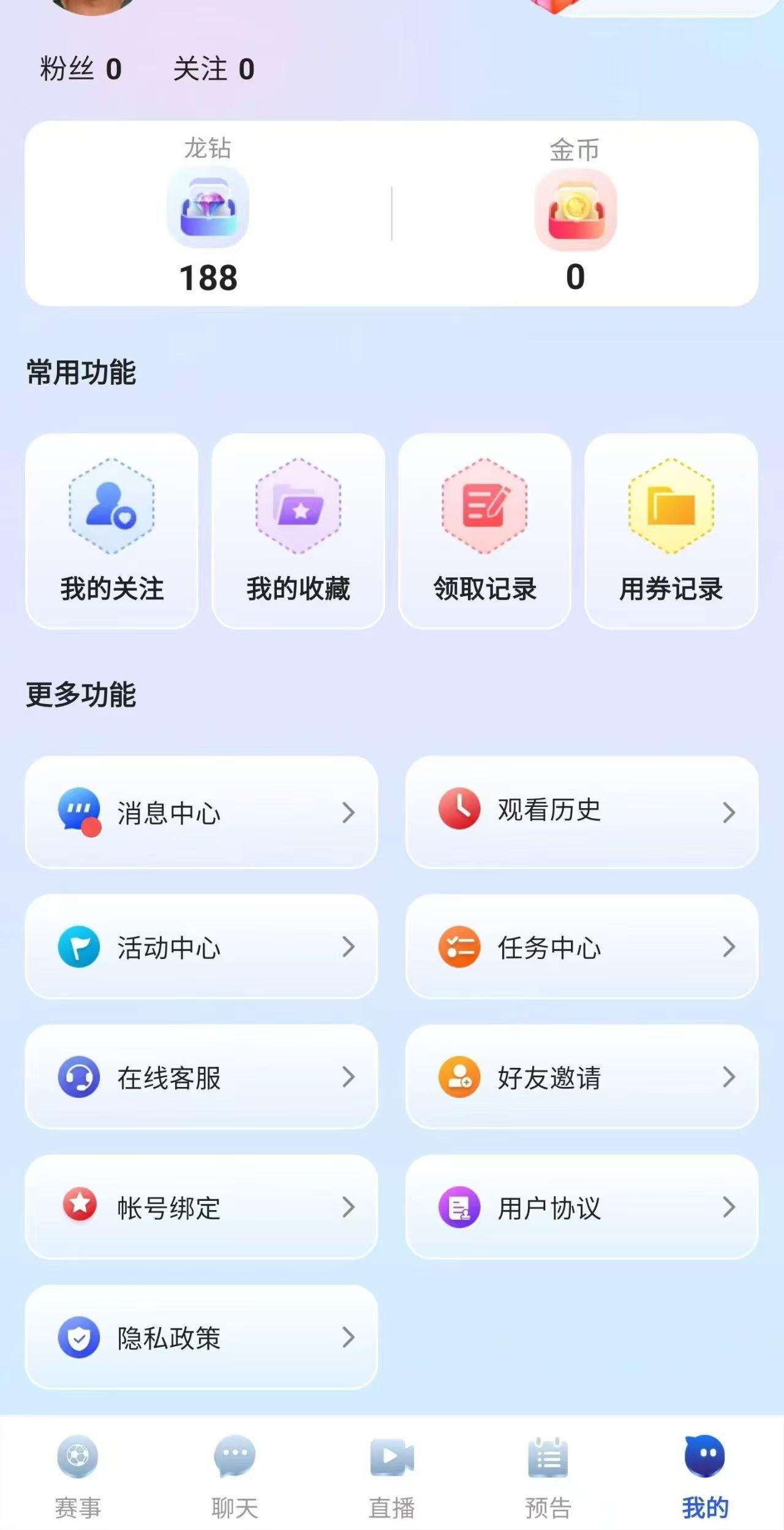Switch to the 直播 tab
784x1530 pixels.
(392, 1477)
